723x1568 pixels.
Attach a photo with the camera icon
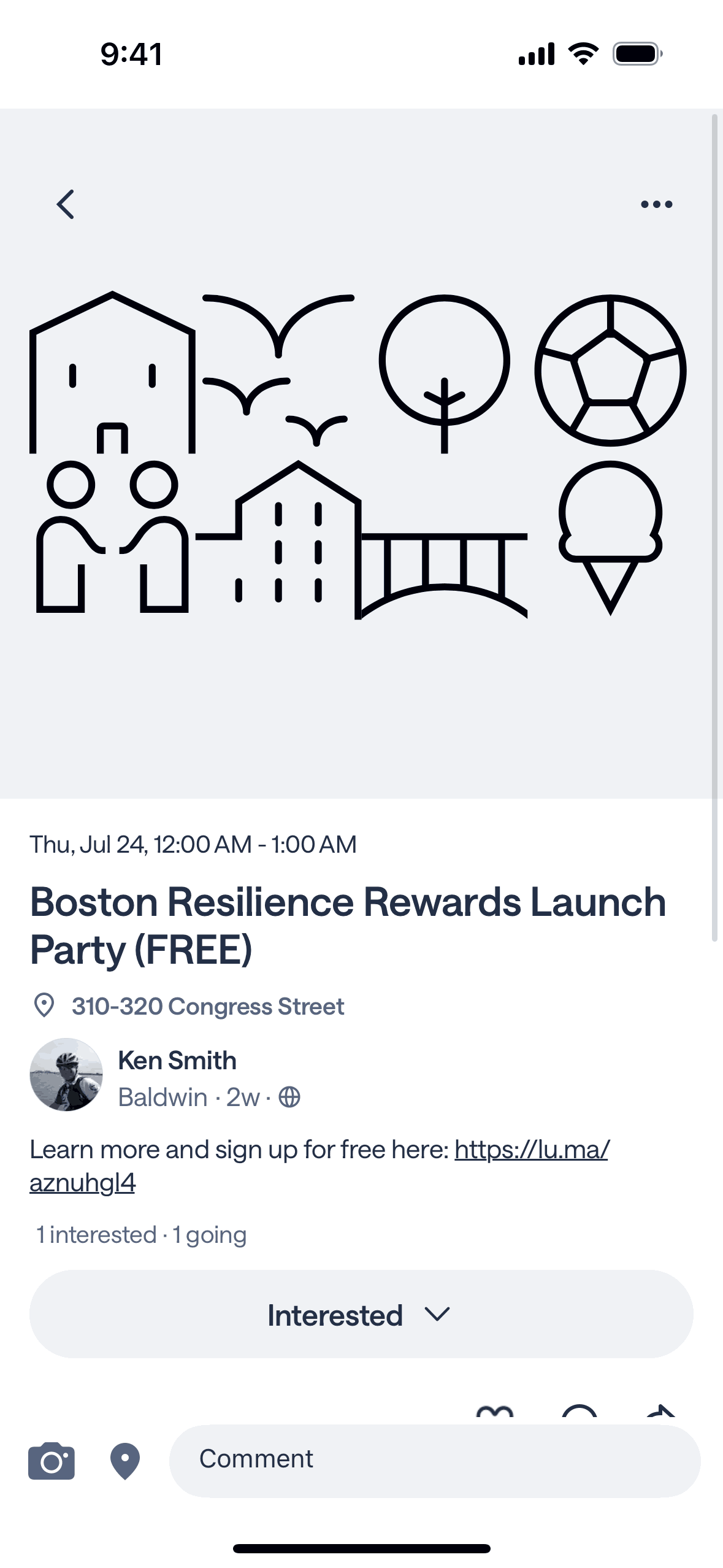tap(52, 1461)
